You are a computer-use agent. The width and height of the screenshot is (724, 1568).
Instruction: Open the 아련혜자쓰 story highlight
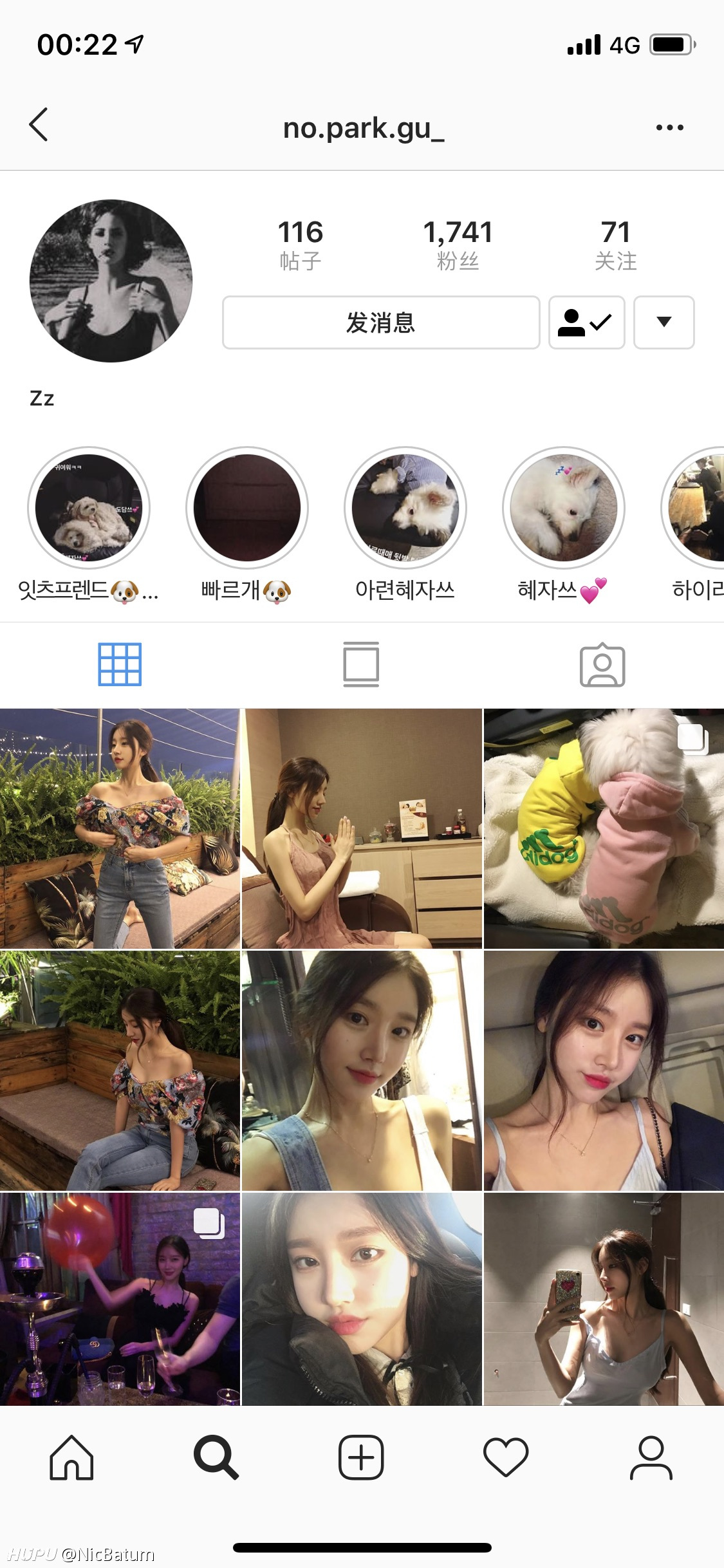(405, 508)
